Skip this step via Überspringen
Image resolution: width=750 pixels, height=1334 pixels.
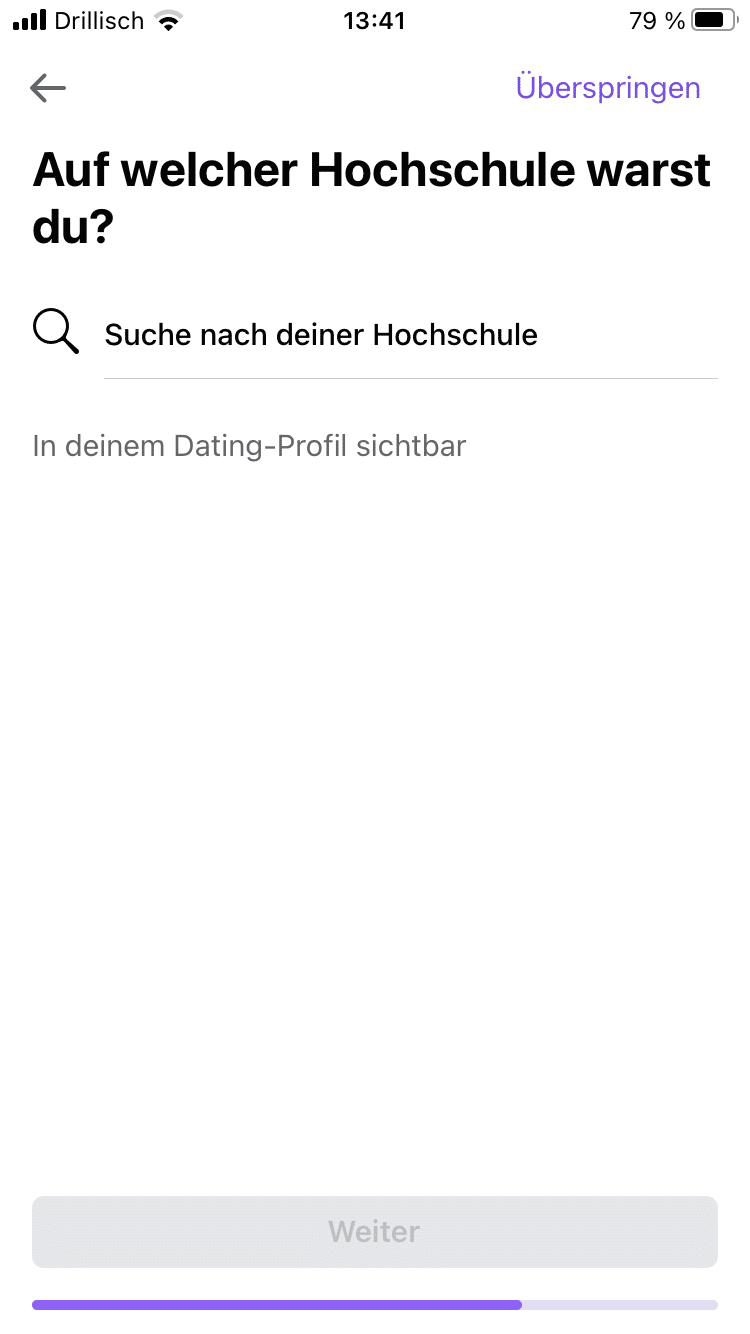[607, 88]
